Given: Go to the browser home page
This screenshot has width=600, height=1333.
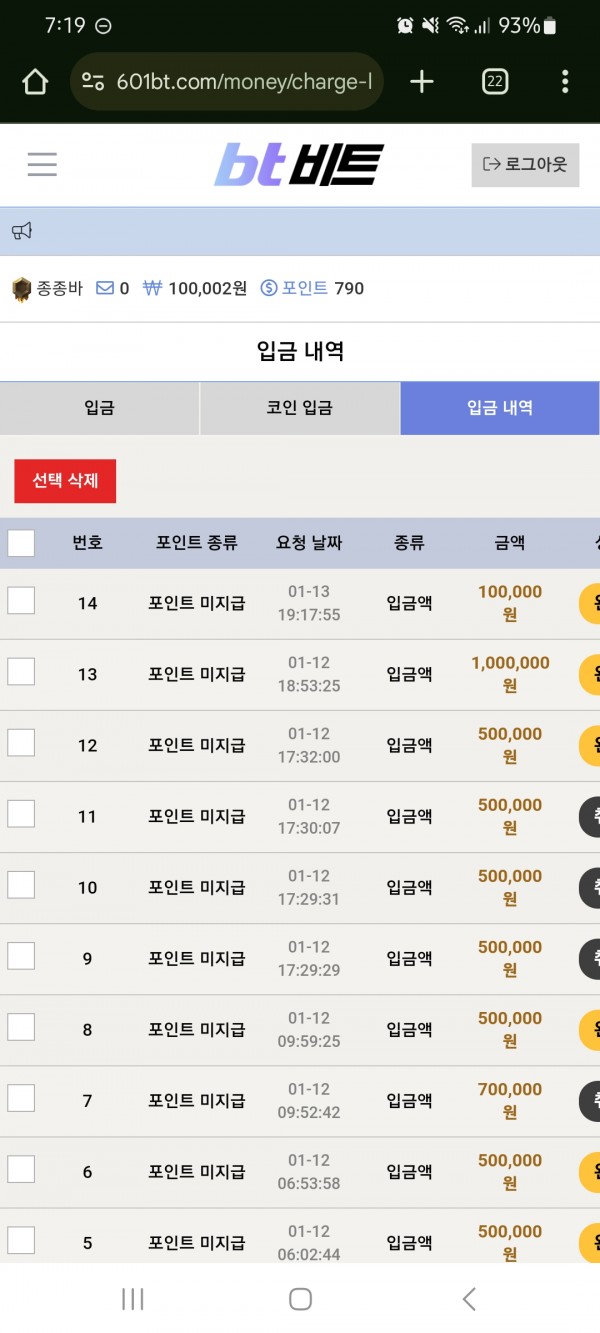Looking at the screenshot, I should pyautogui.click(x=35, y=82).
